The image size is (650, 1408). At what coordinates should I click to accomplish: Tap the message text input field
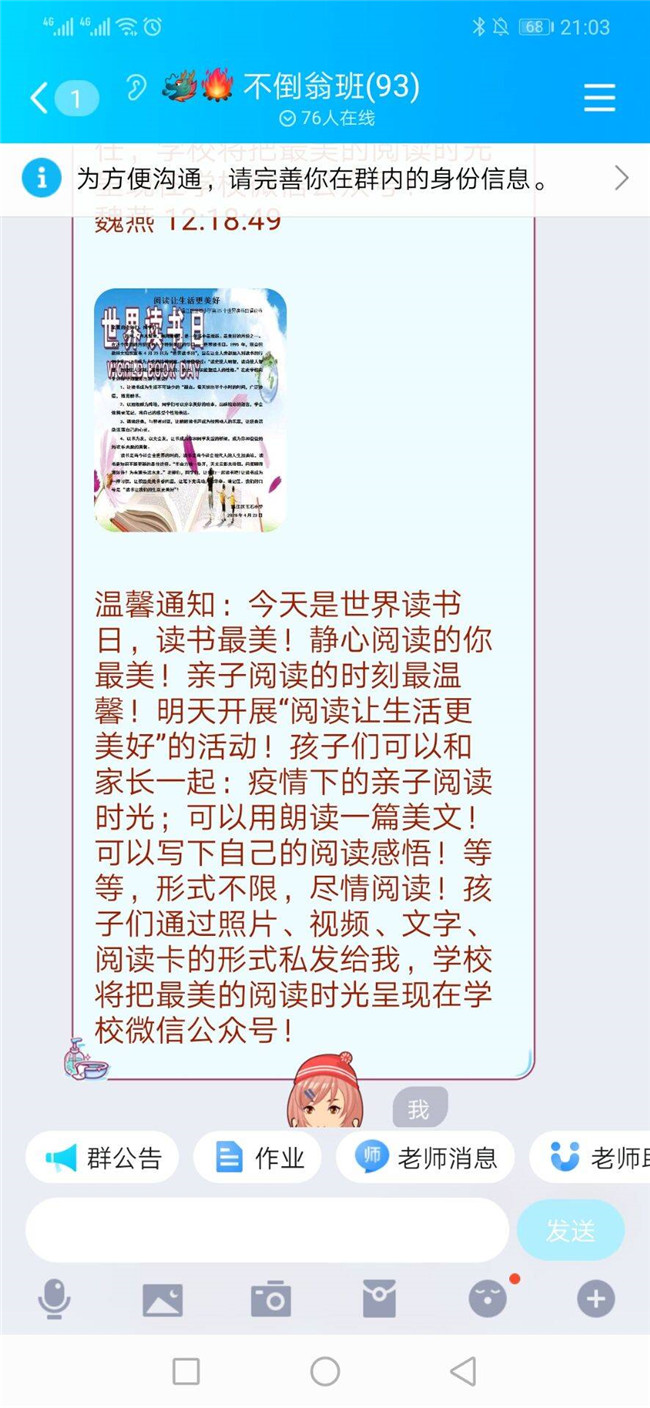(x=267, y=1230)
